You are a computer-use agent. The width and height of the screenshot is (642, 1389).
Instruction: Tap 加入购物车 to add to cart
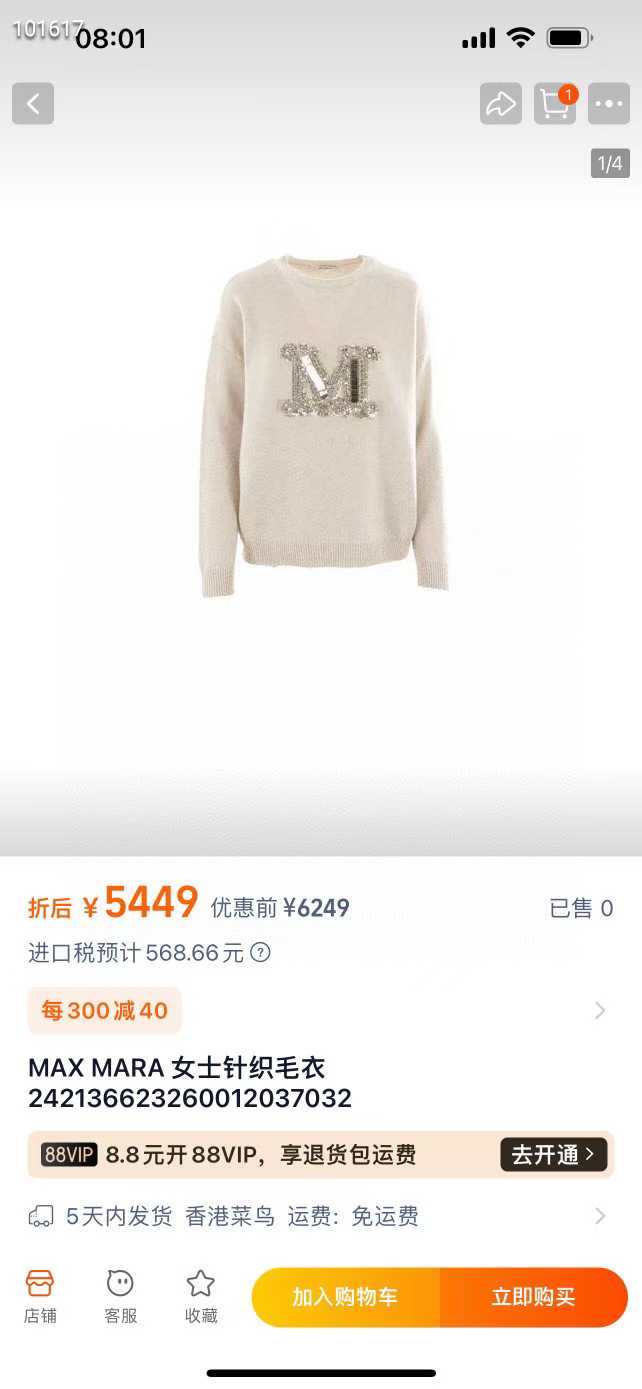[x=345, y=1297]
